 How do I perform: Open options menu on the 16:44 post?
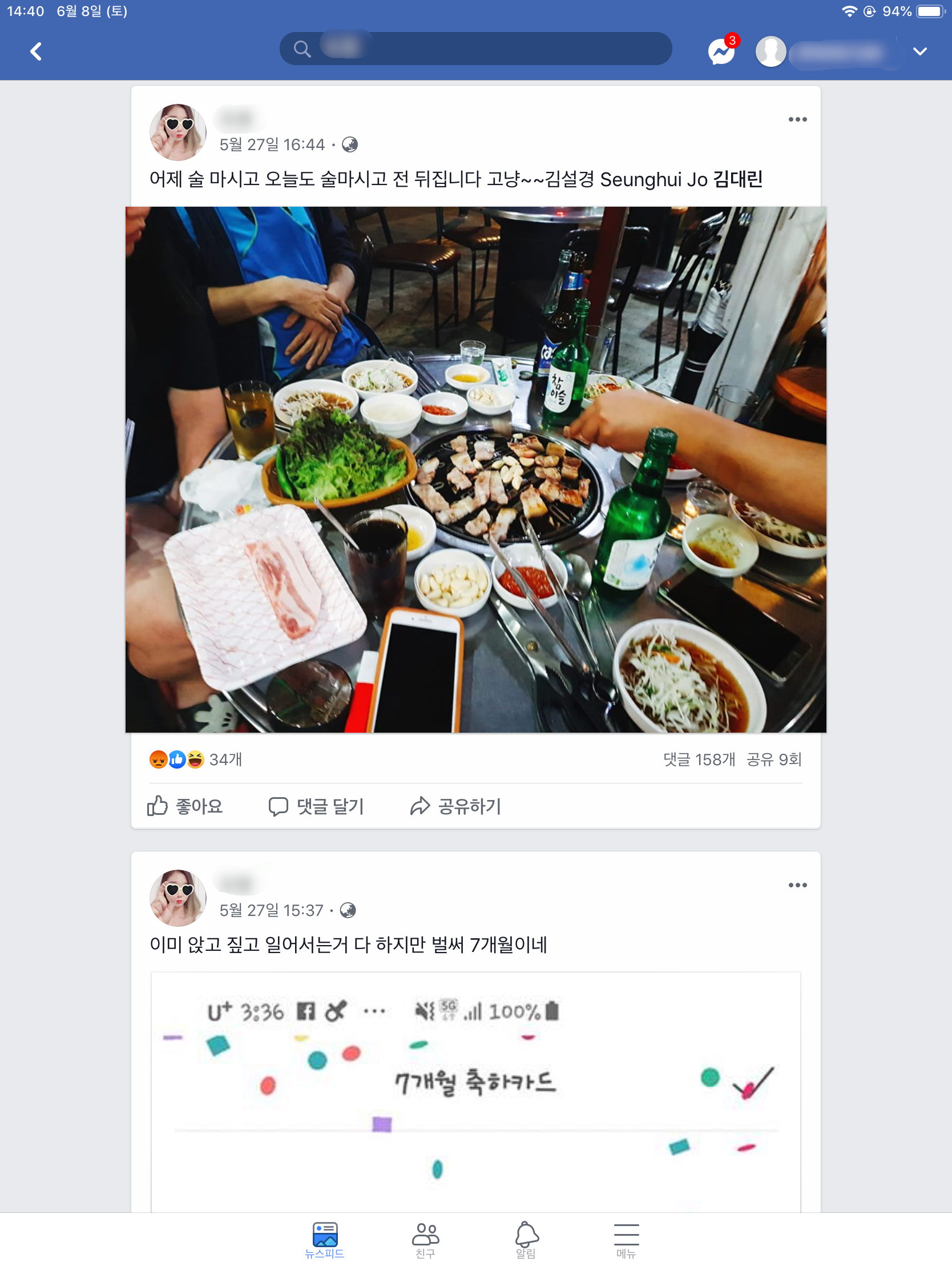click(797, 119)
